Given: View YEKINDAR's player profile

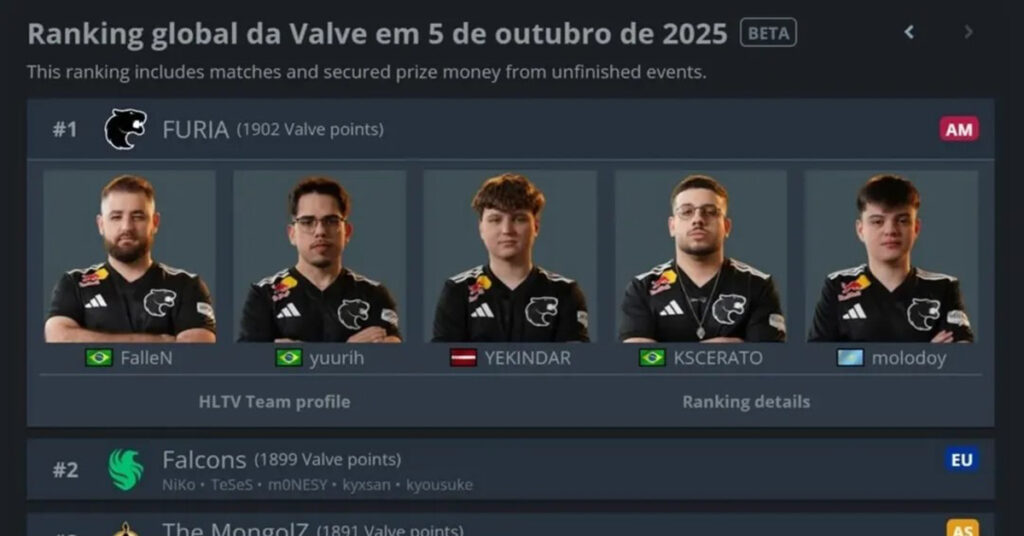Looking at the screenshot, I should 510,265.
